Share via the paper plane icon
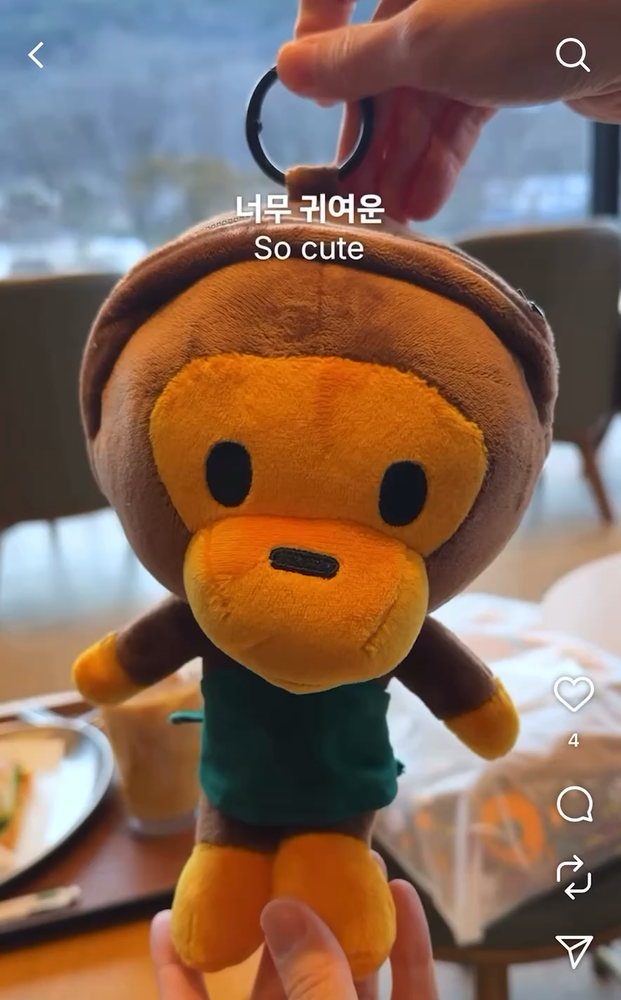Image resolution: width=621 pixels, height=1000 pixels. click(574, 951)
